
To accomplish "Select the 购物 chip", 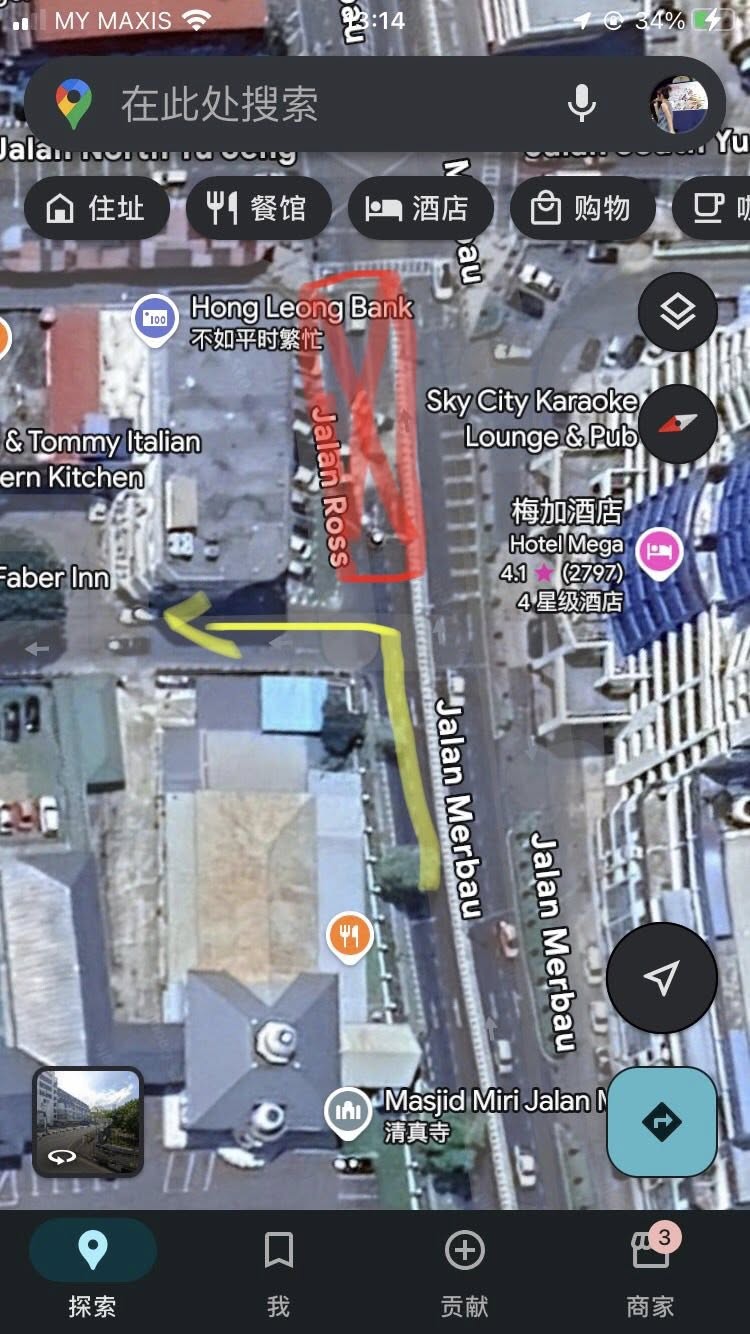I will 582,208.
